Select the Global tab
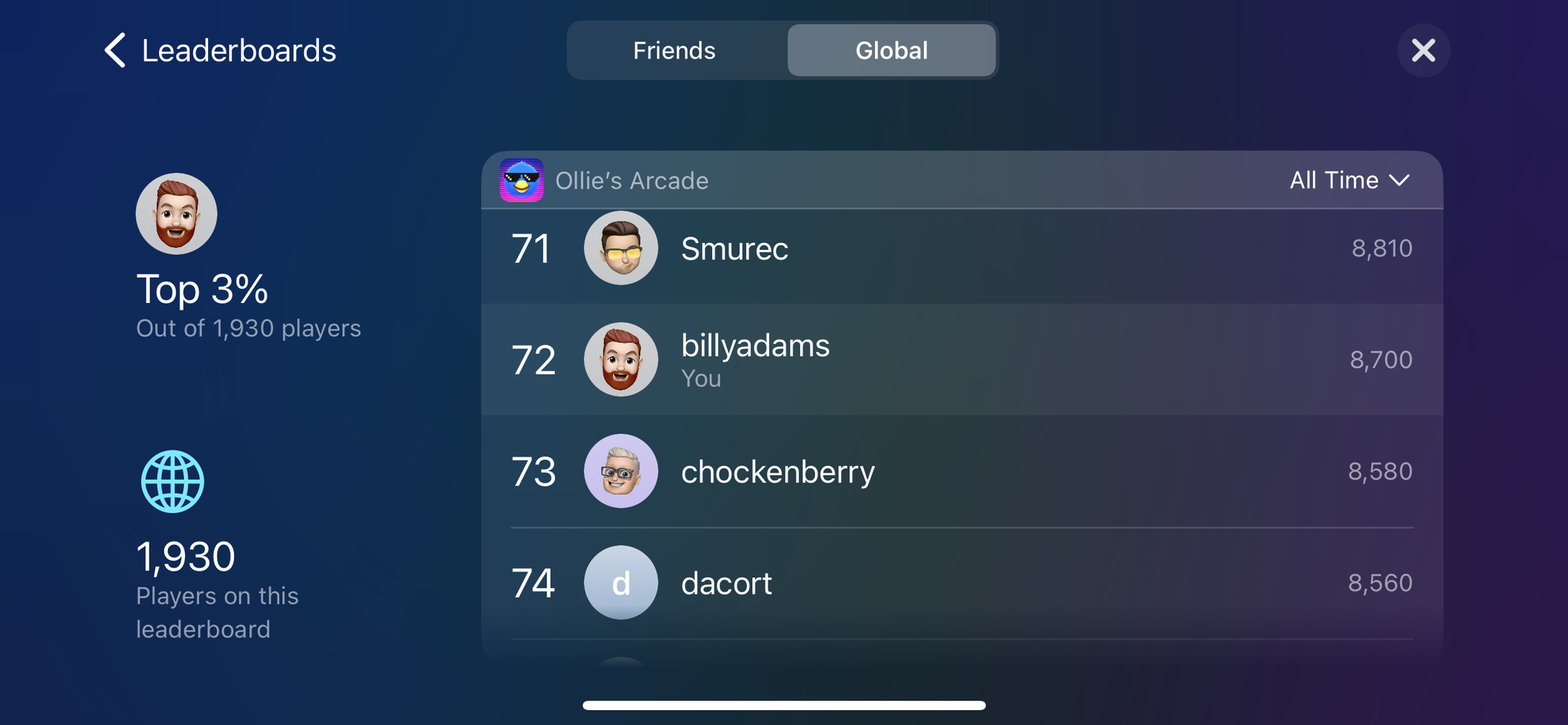 pyautogui.click(x=891, y=50)
